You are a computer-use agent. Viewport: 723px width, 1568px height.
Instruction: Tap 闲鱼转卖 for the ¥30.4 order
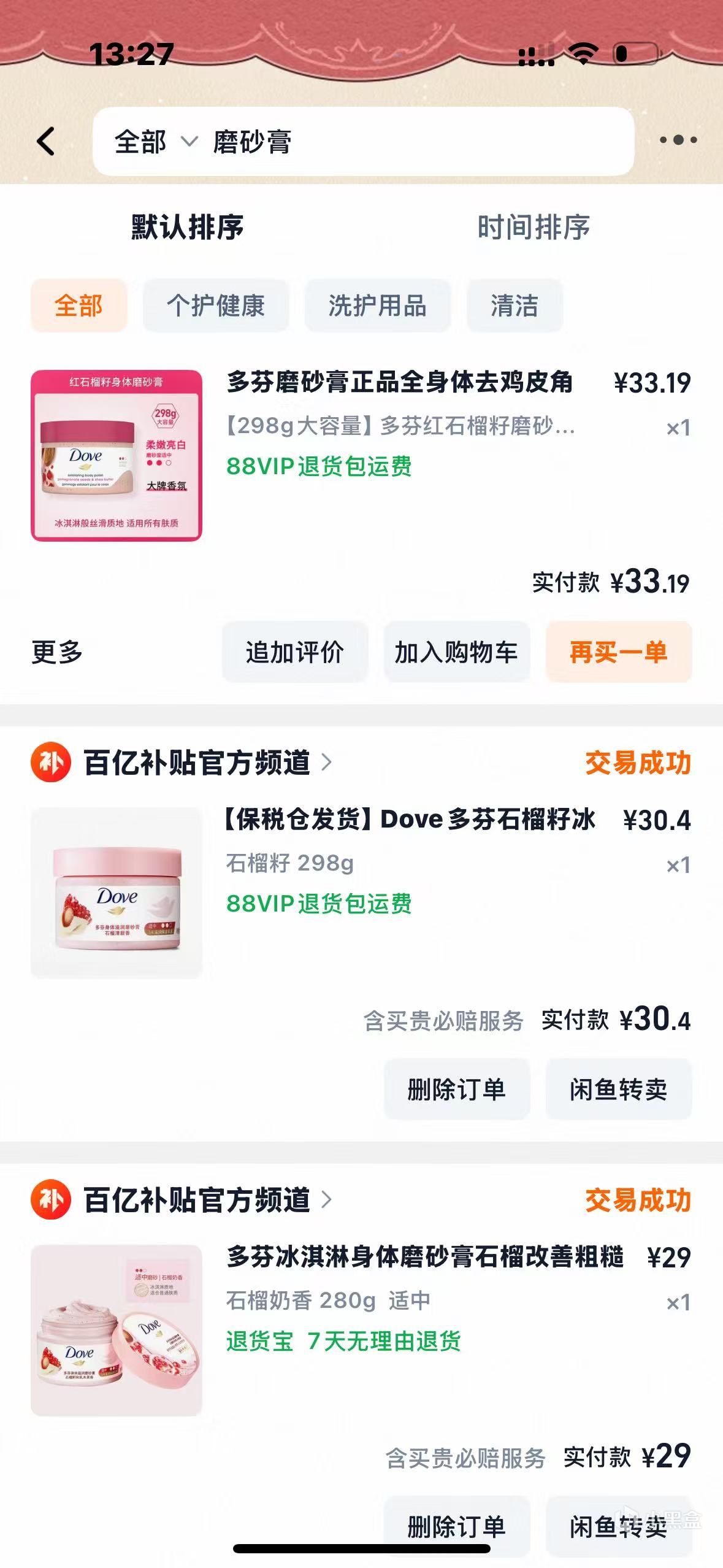pyautogui.click(x=618, y=1090)
